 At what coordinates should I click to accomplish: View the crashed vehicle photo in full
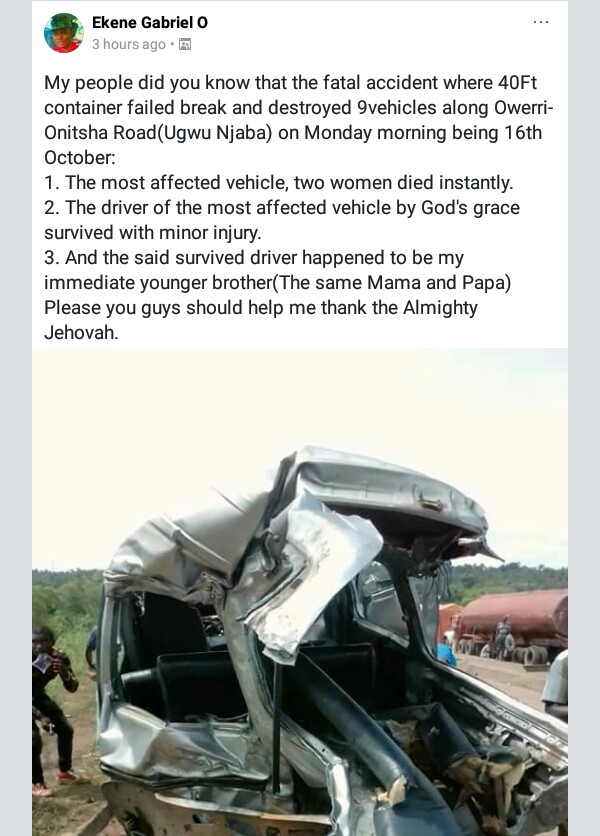coord(300,590)
